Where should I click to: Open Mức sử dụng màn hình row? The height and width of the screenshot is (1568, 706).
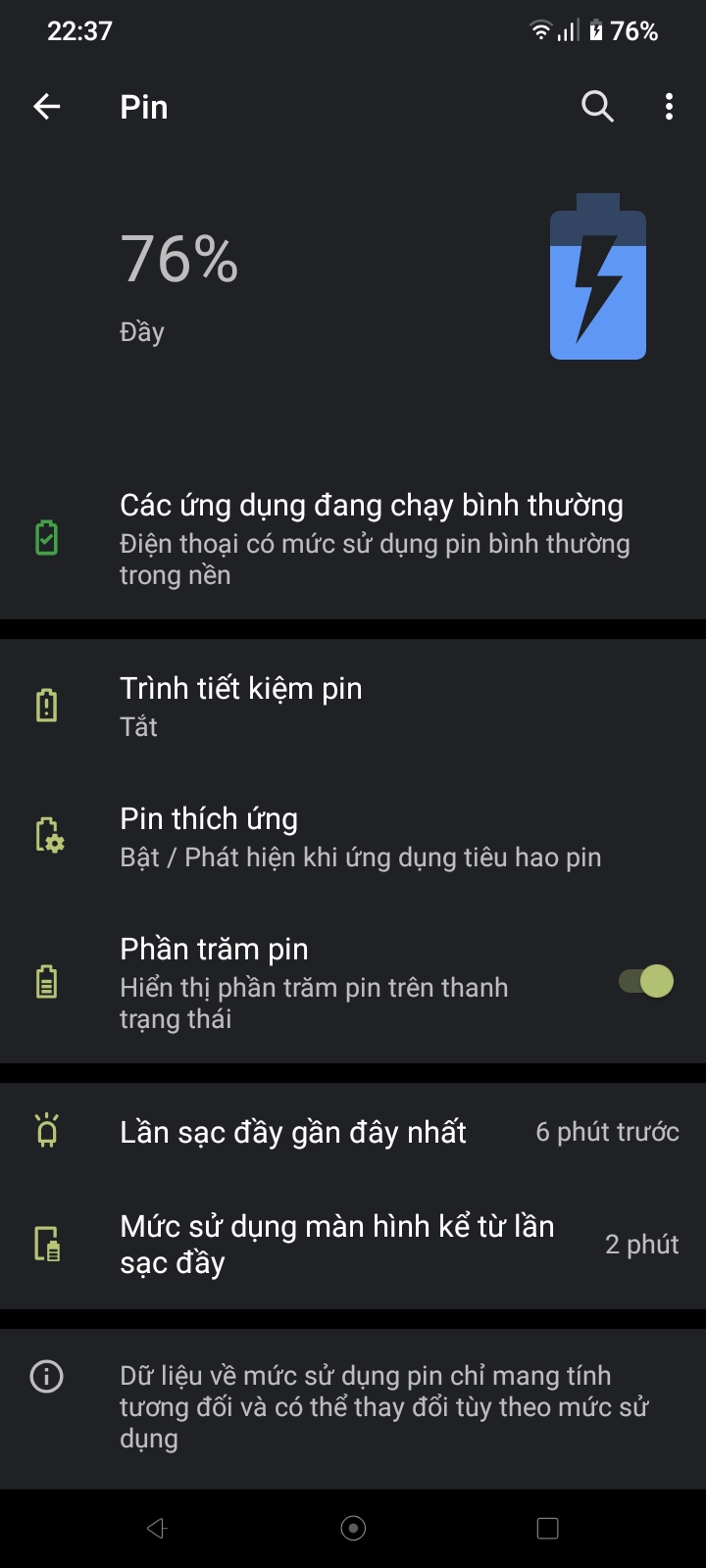(353, 1244)
